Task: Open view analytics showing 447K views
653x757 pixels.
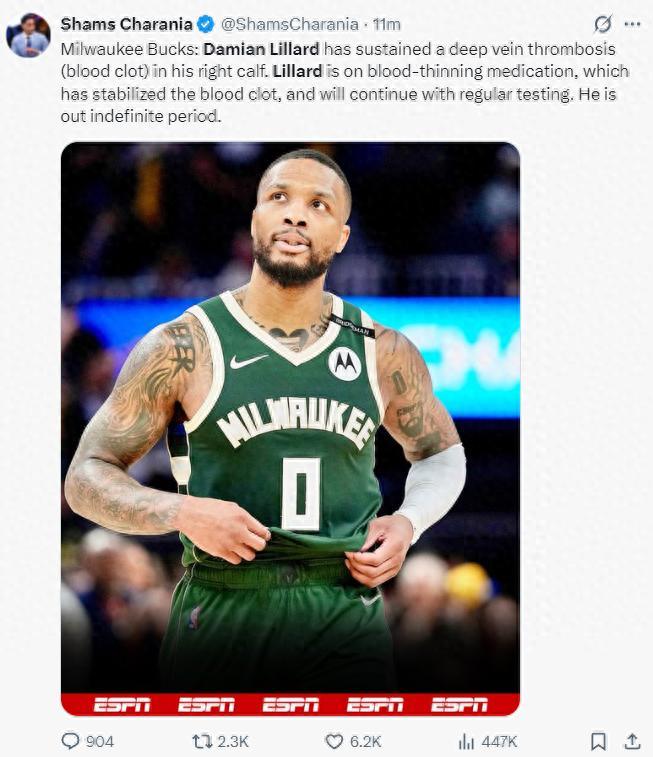Action: click(x=467, y=741)
